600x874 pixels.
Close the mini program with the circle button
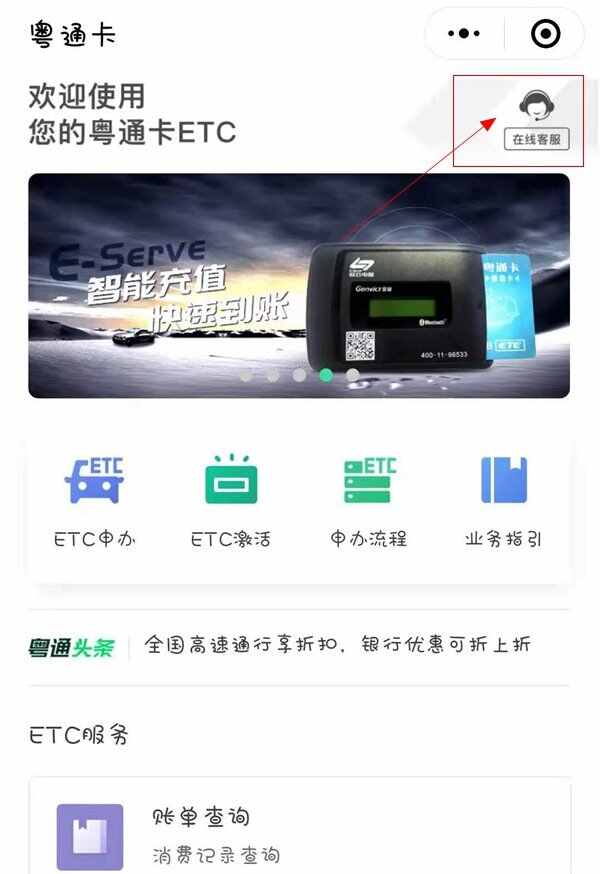545,34
